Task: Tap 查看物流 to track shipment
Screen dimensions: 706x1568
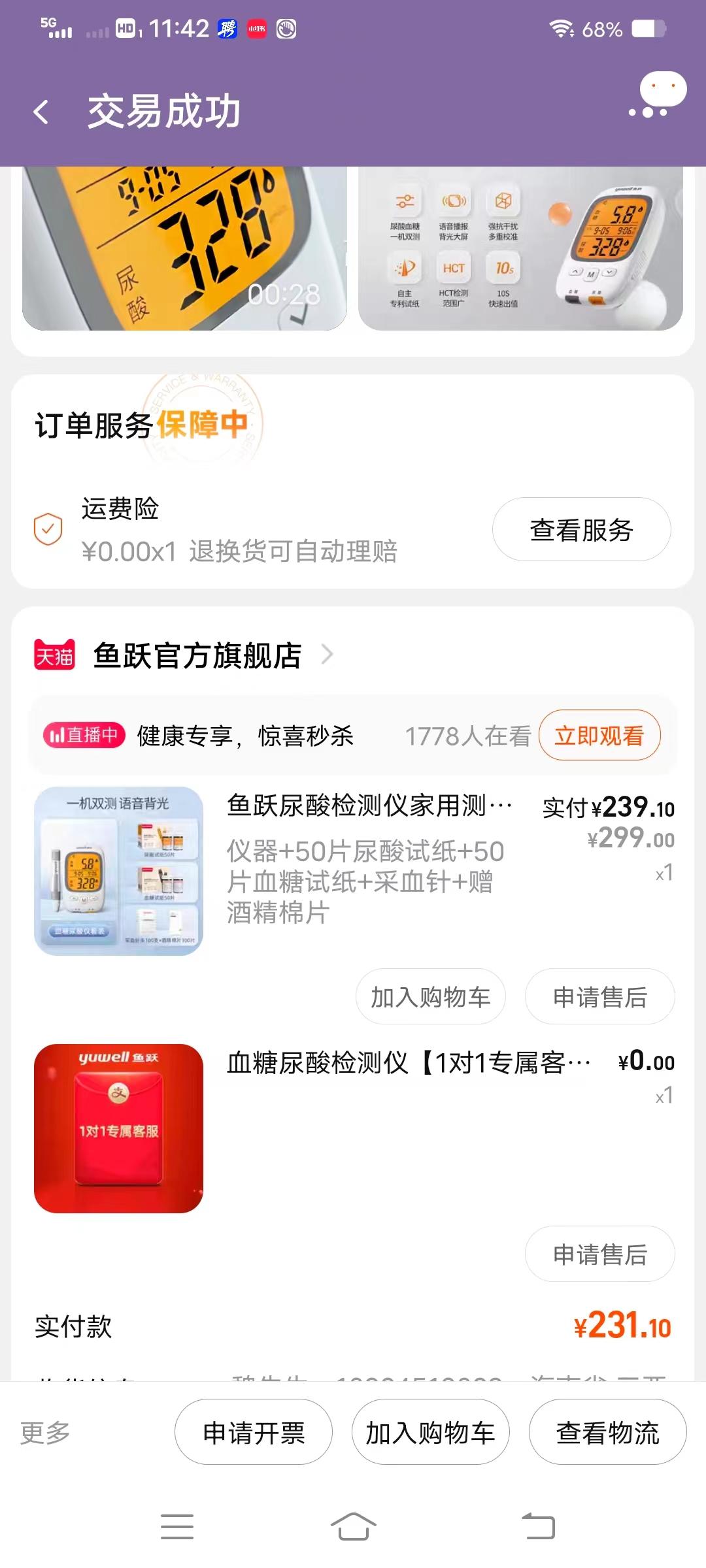Action: click(607, 1433)
